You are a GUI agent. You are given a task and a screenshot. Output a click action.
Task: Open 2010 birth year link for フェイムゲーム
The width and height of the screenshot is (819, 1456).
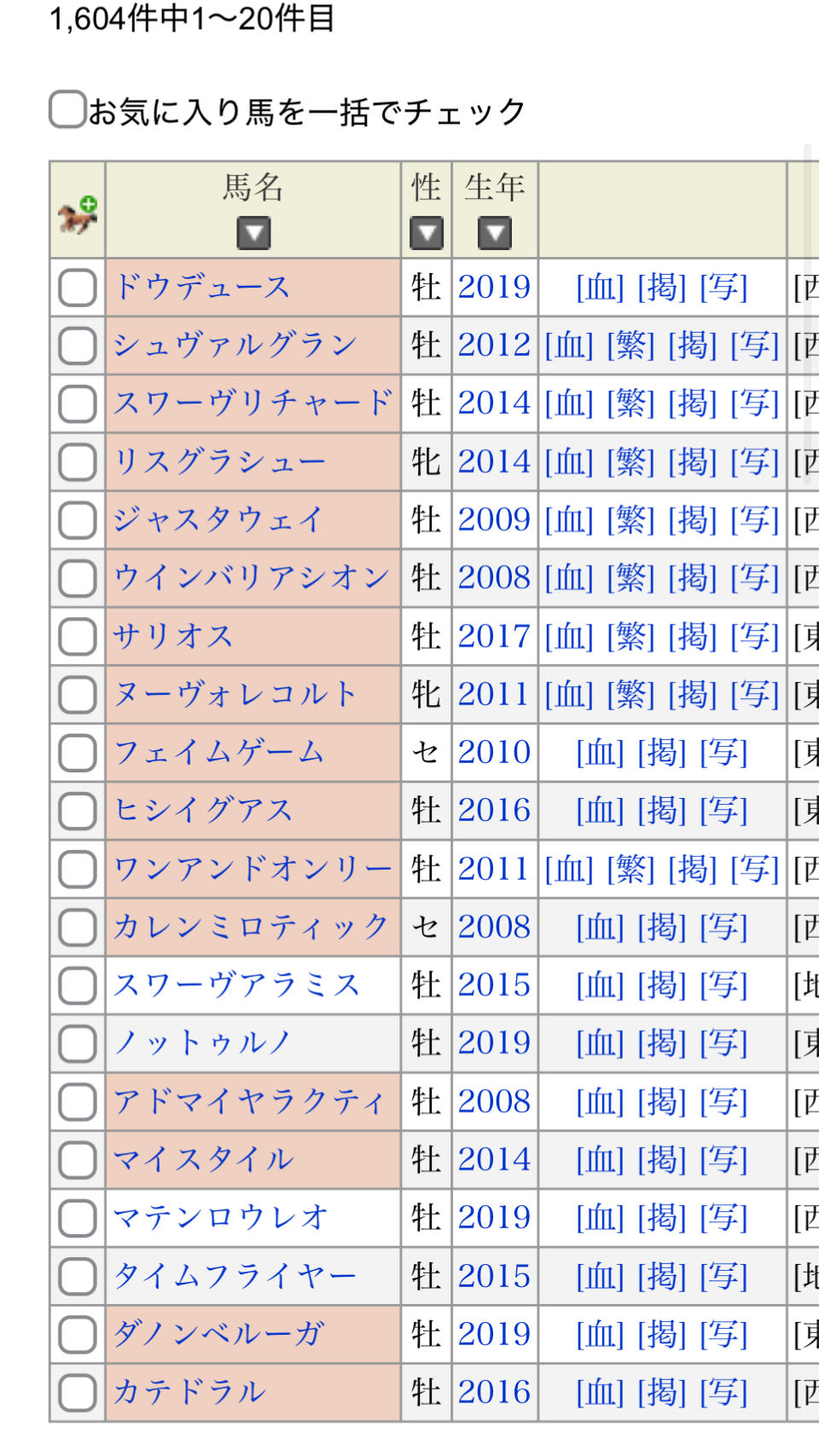coord(494,752)
